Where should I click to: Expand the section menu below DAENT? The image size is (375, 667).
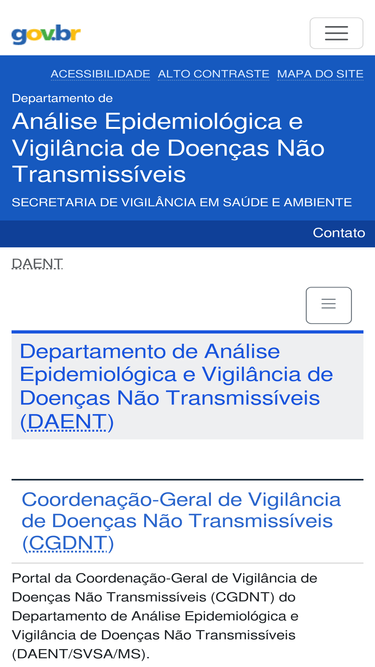329,305
